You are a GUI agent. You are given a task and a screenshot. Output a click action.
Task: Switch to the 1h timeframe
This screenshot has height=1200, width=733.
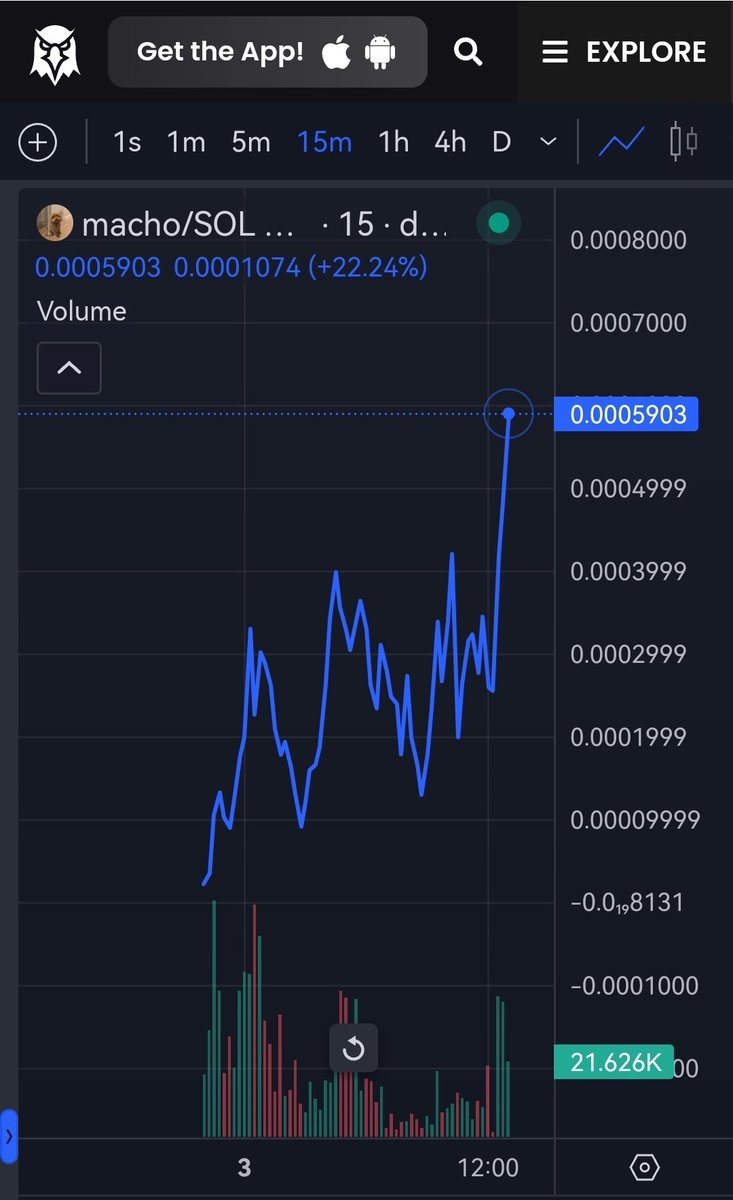394,143
